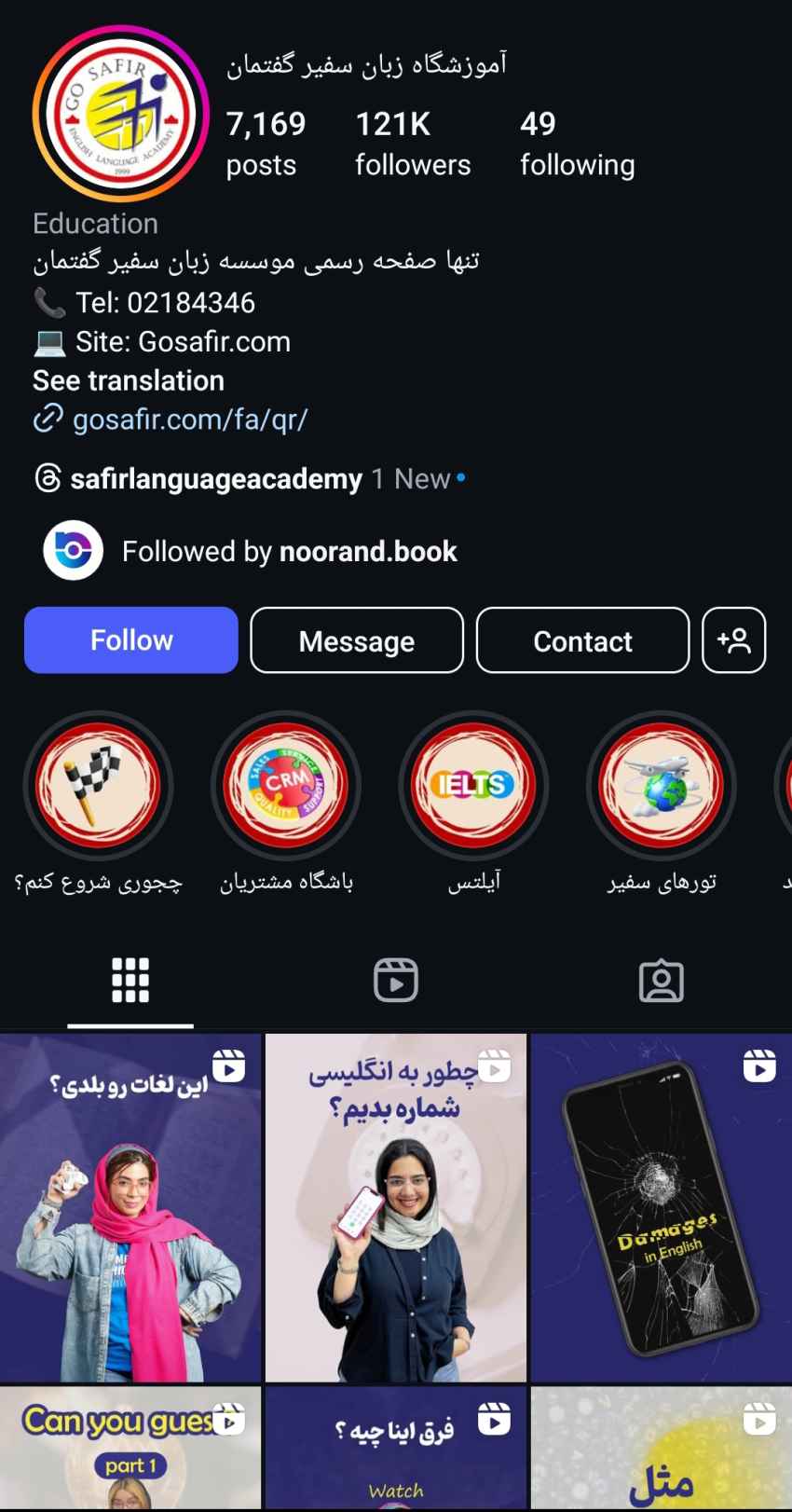Follow this Safir language academy account
The image size is (792, 1512).
(x=131, y=640)
